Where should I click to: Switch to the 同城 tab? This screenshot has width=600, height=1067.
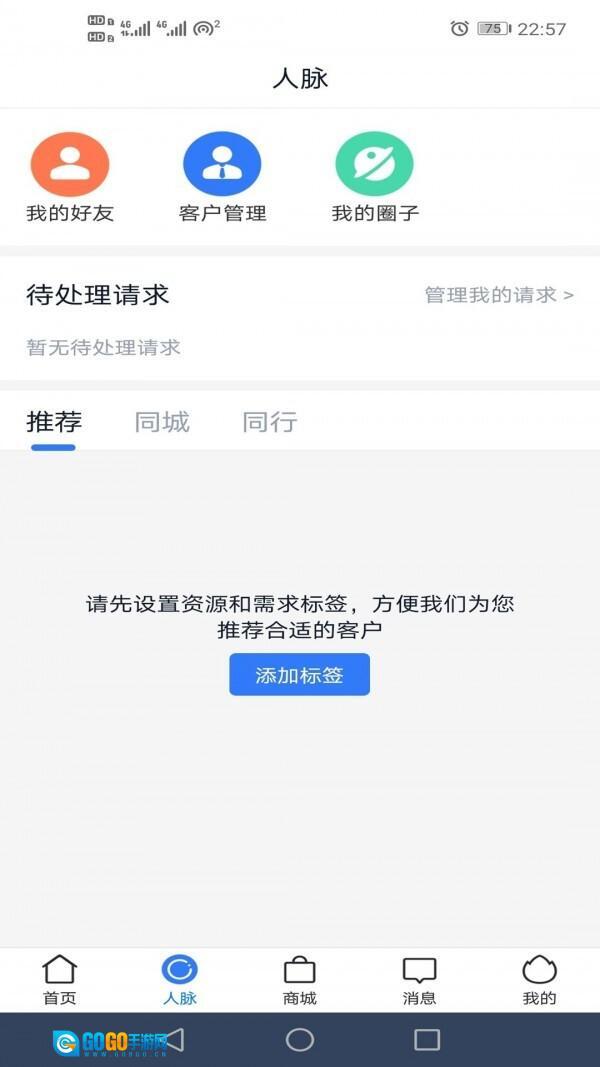pos(162,423)
